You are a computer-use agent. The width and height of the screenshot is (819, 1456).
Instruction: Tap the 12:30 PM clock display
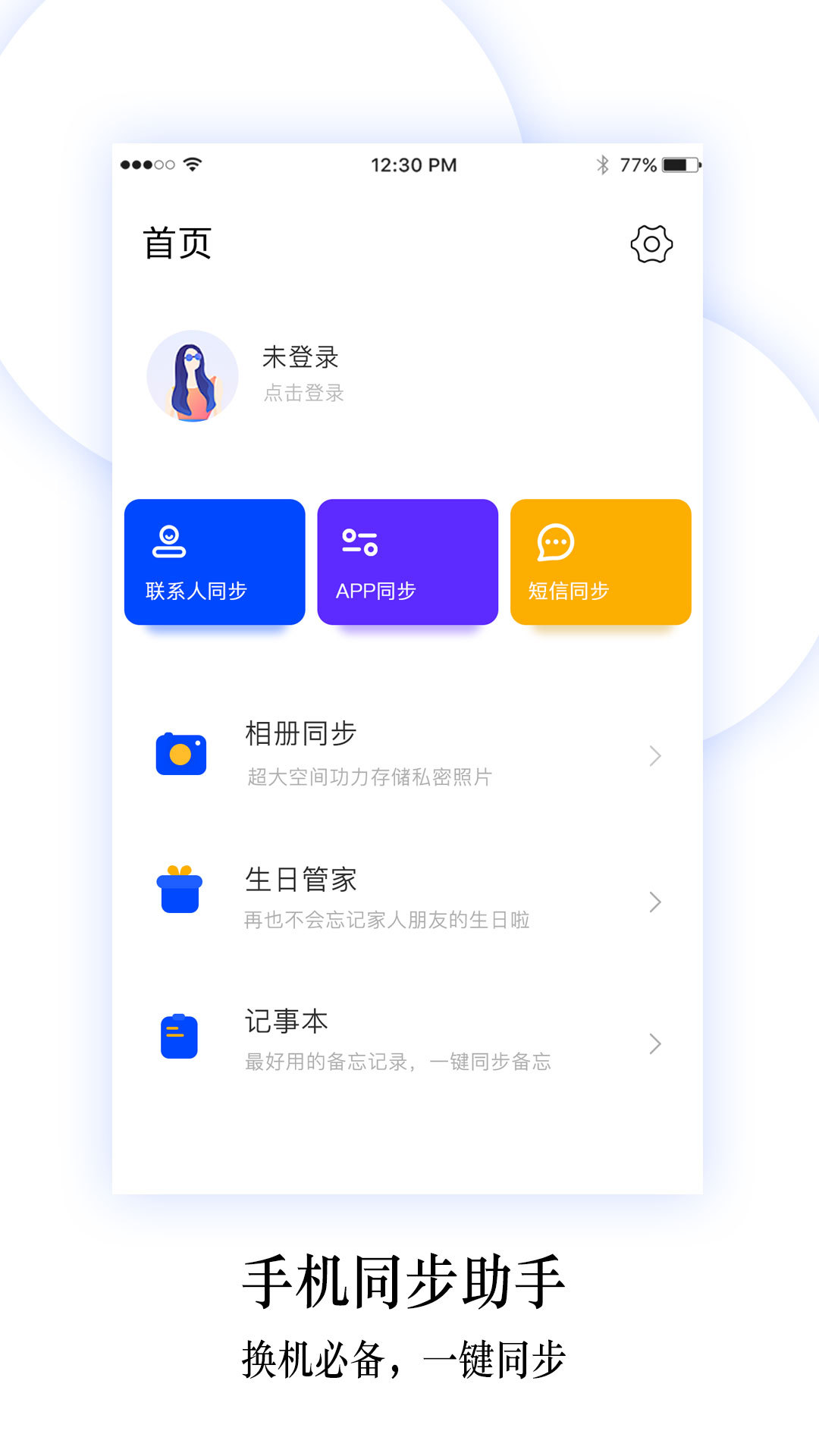tap(414, 164)
